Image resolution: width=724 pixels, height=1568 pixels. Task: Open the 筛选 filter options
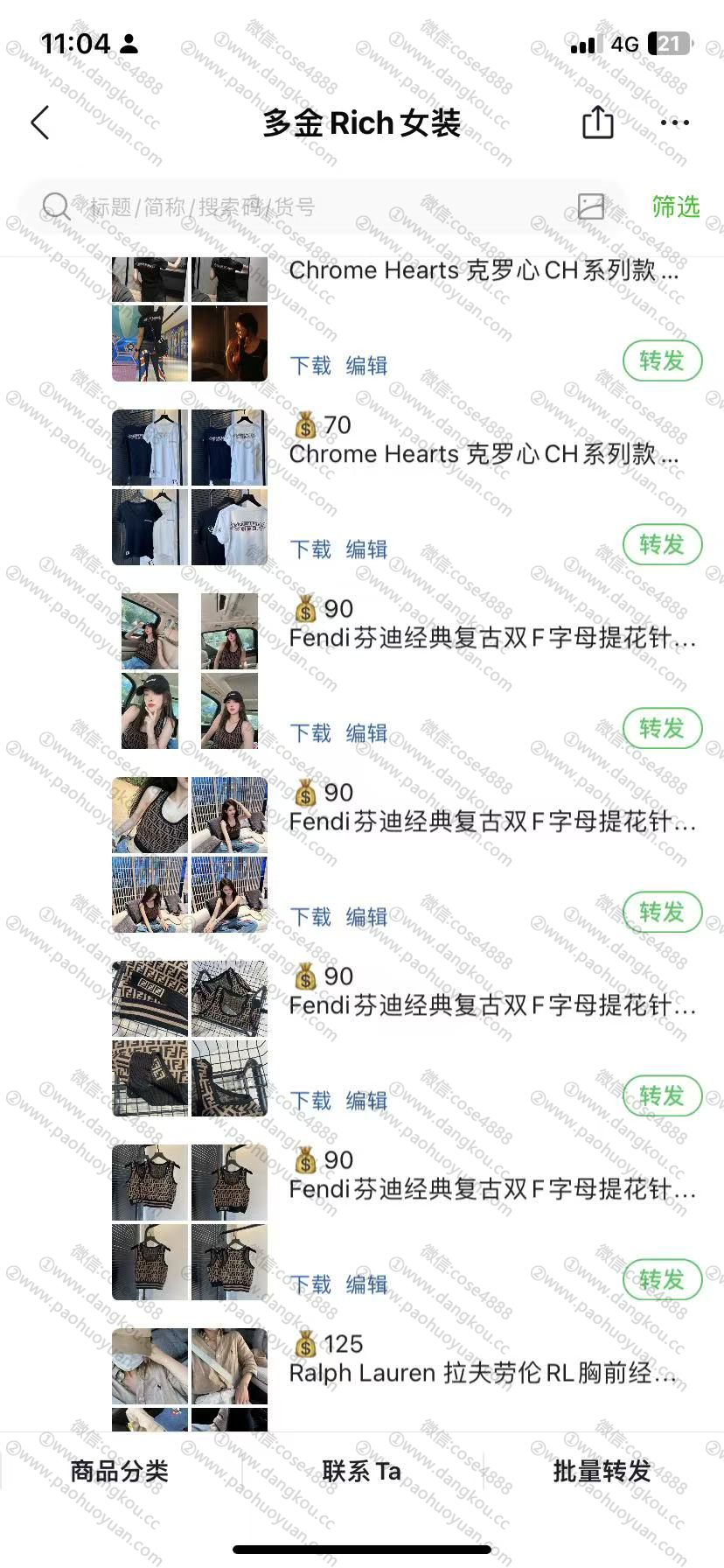676,207
